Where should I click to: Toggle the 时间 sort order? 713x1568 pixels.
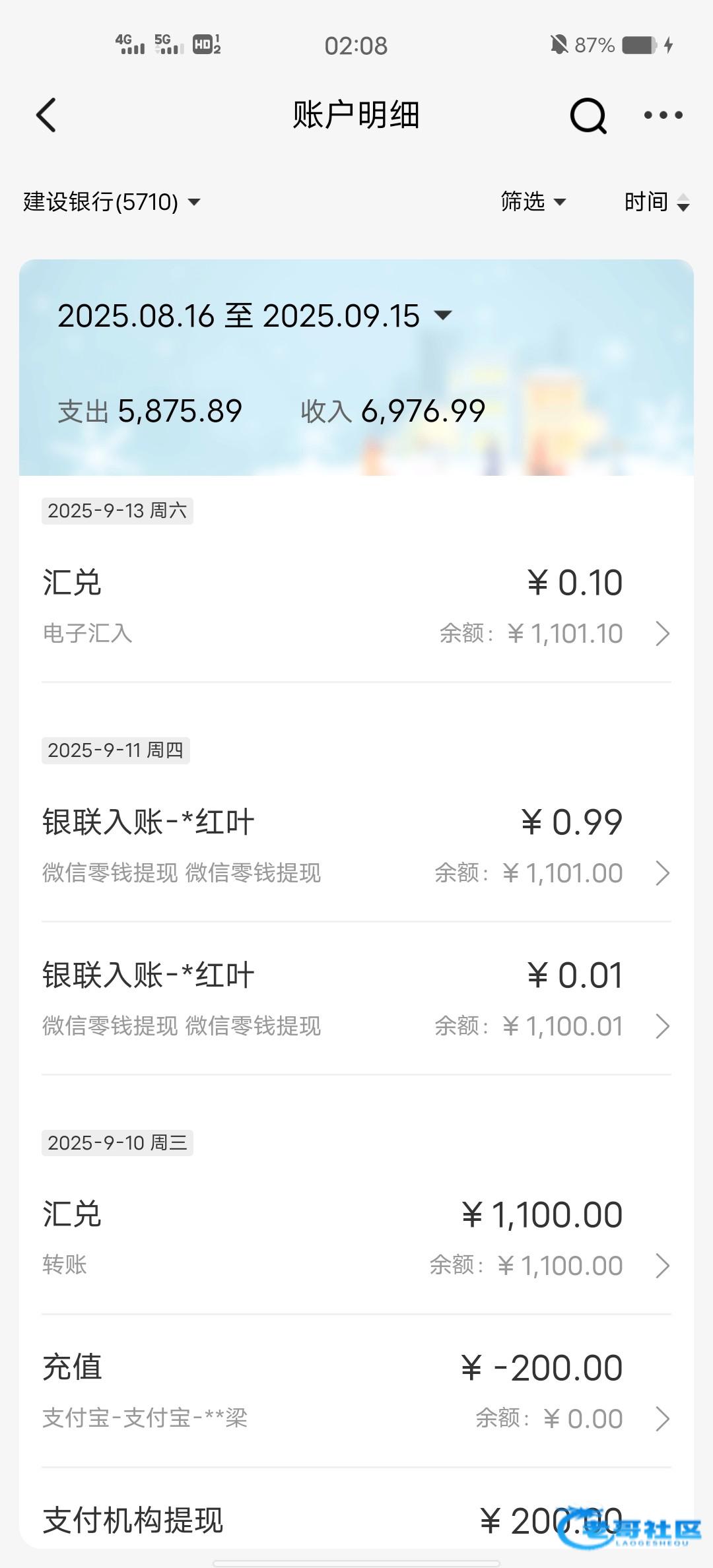click(x=656, y=202)
